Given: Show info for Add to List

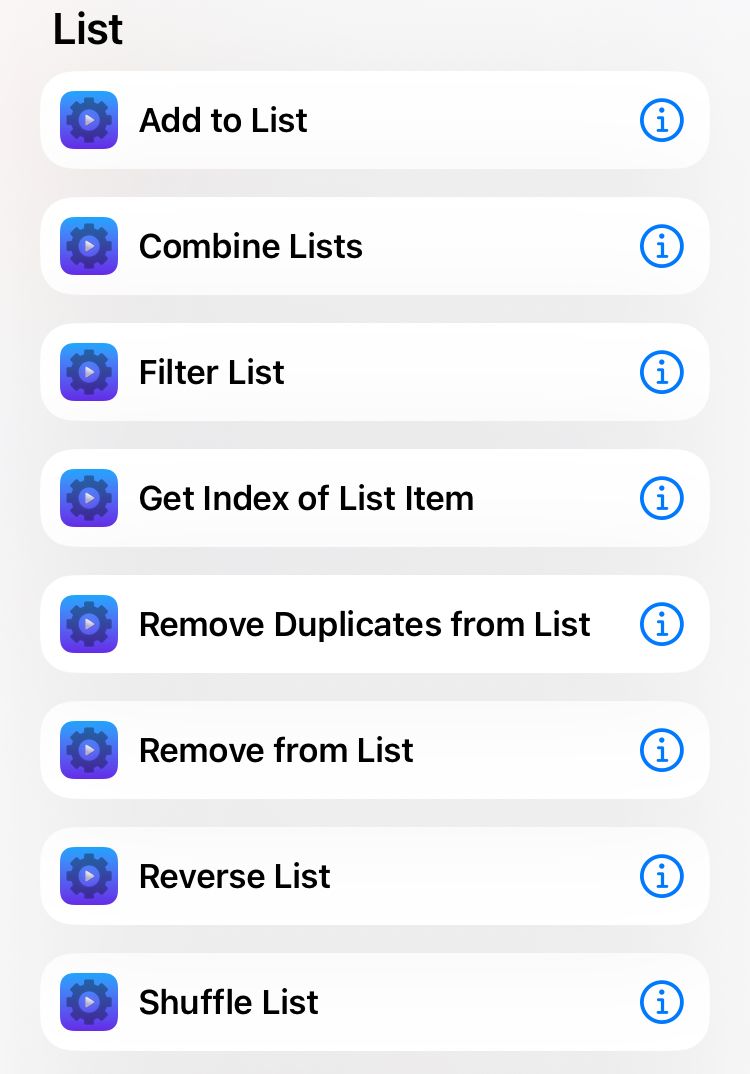Looking at the screenshot, I should pos(661,120).
